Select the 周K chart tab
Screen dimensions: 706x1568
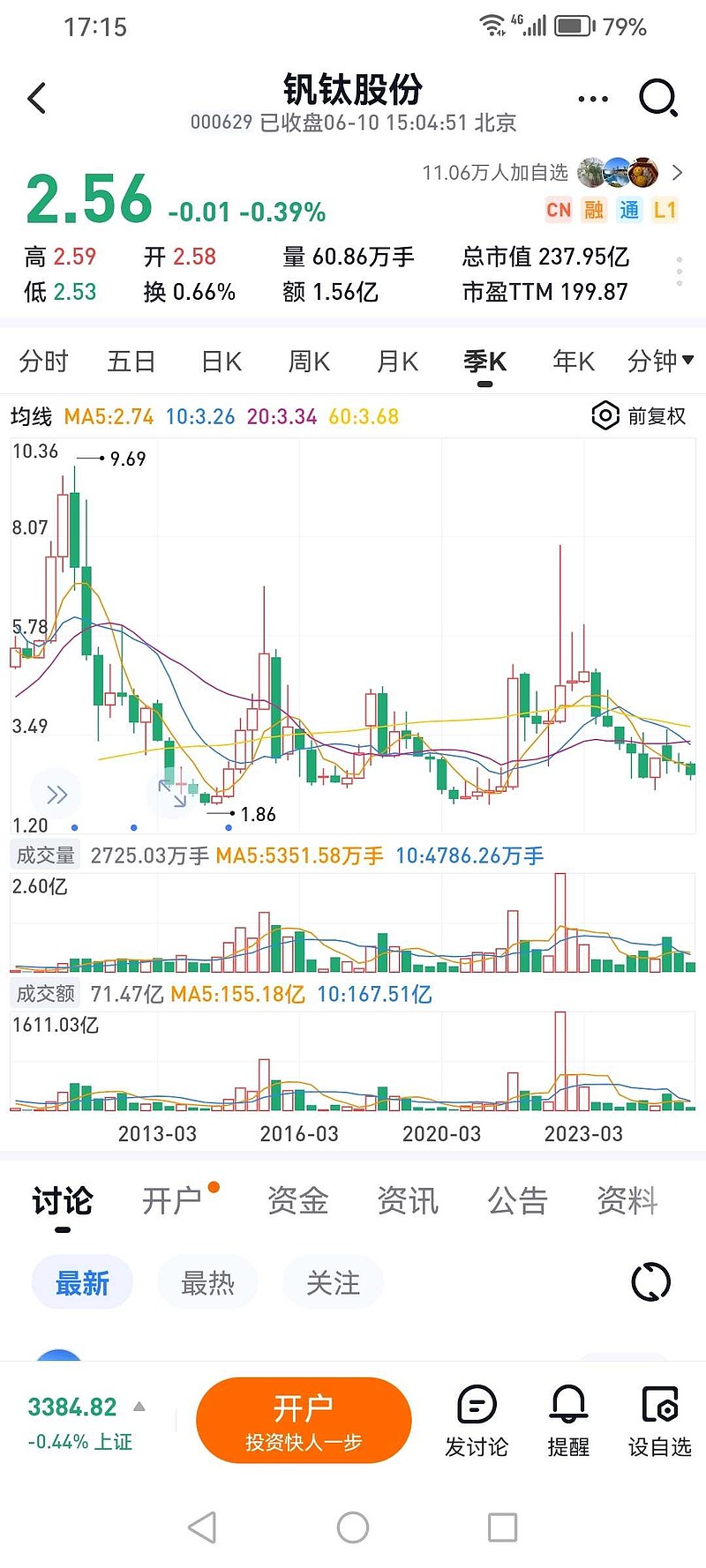(309, 362)
